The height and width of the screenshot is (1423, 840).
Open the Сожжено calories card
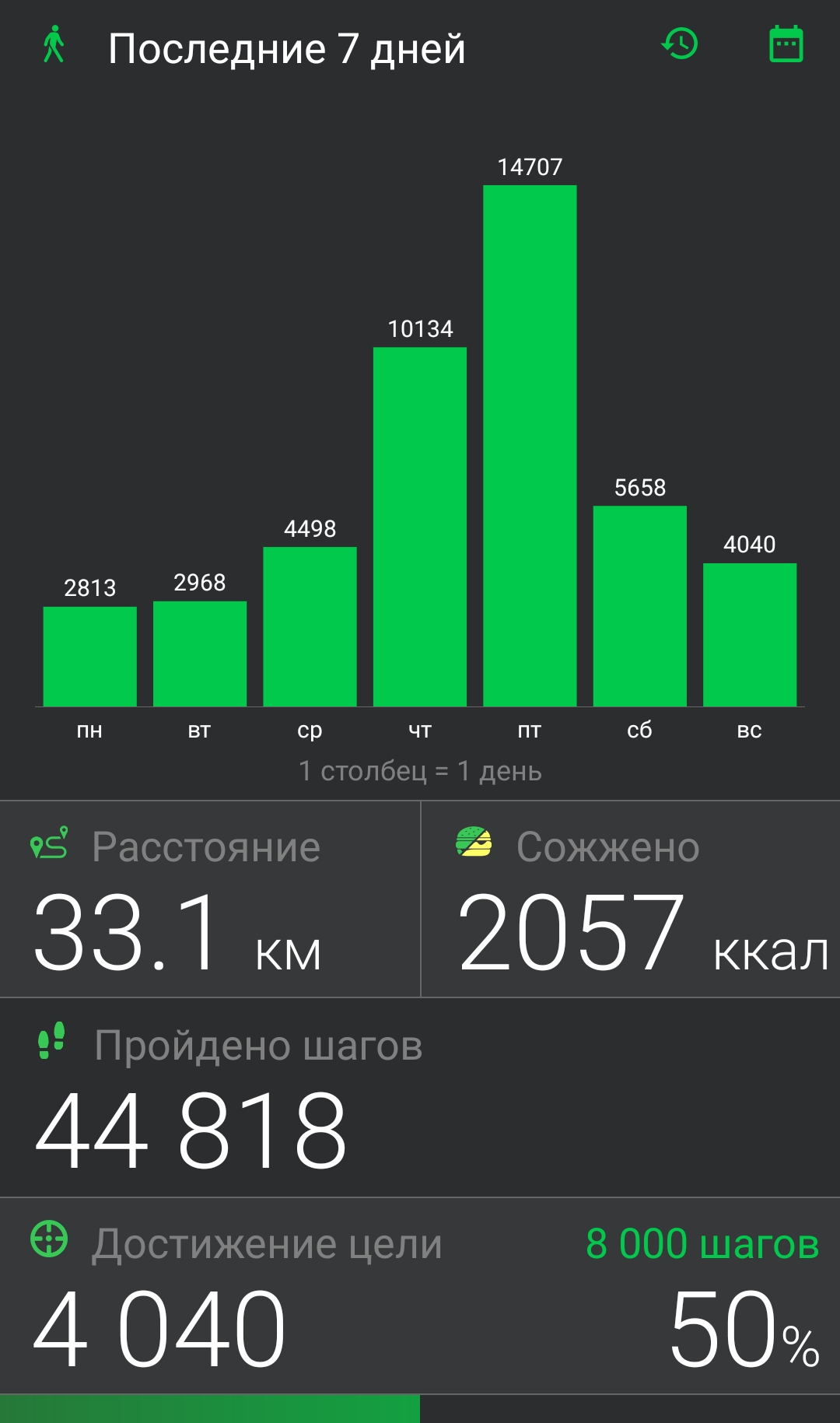click(631, 899)
